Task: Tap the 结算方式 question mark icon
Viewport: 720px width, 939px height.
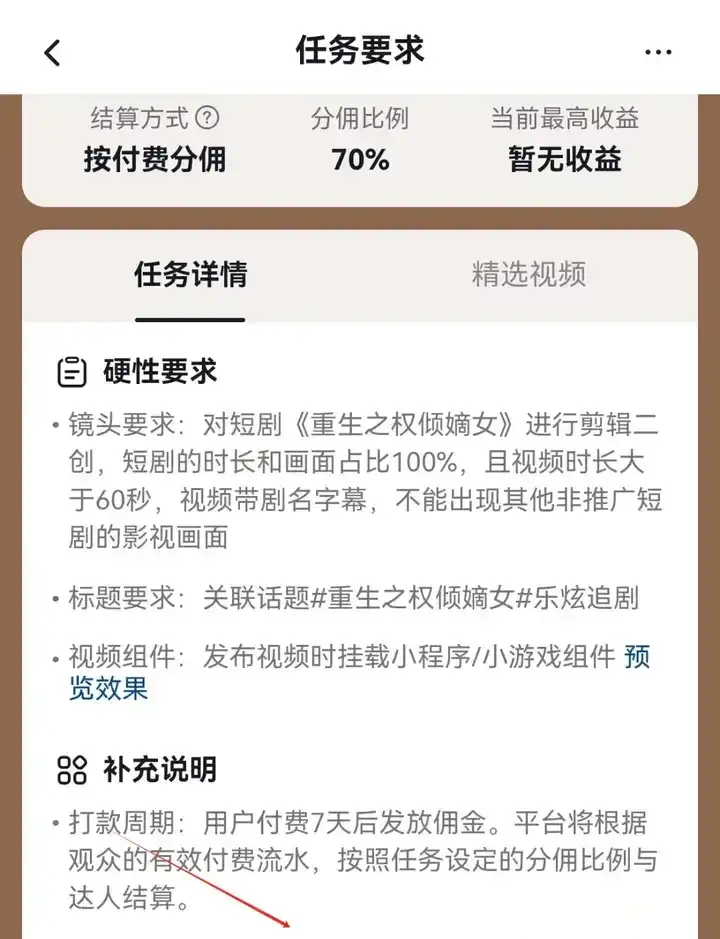Action: click(207, 119)
